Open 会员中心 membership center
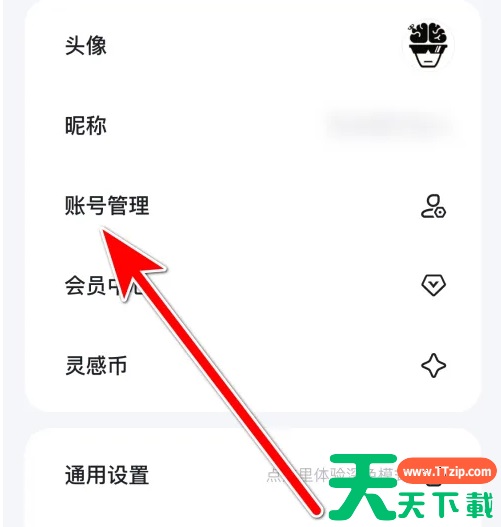Image resolution: width=501 pixels, height=527 pixels. click(253, 285)
